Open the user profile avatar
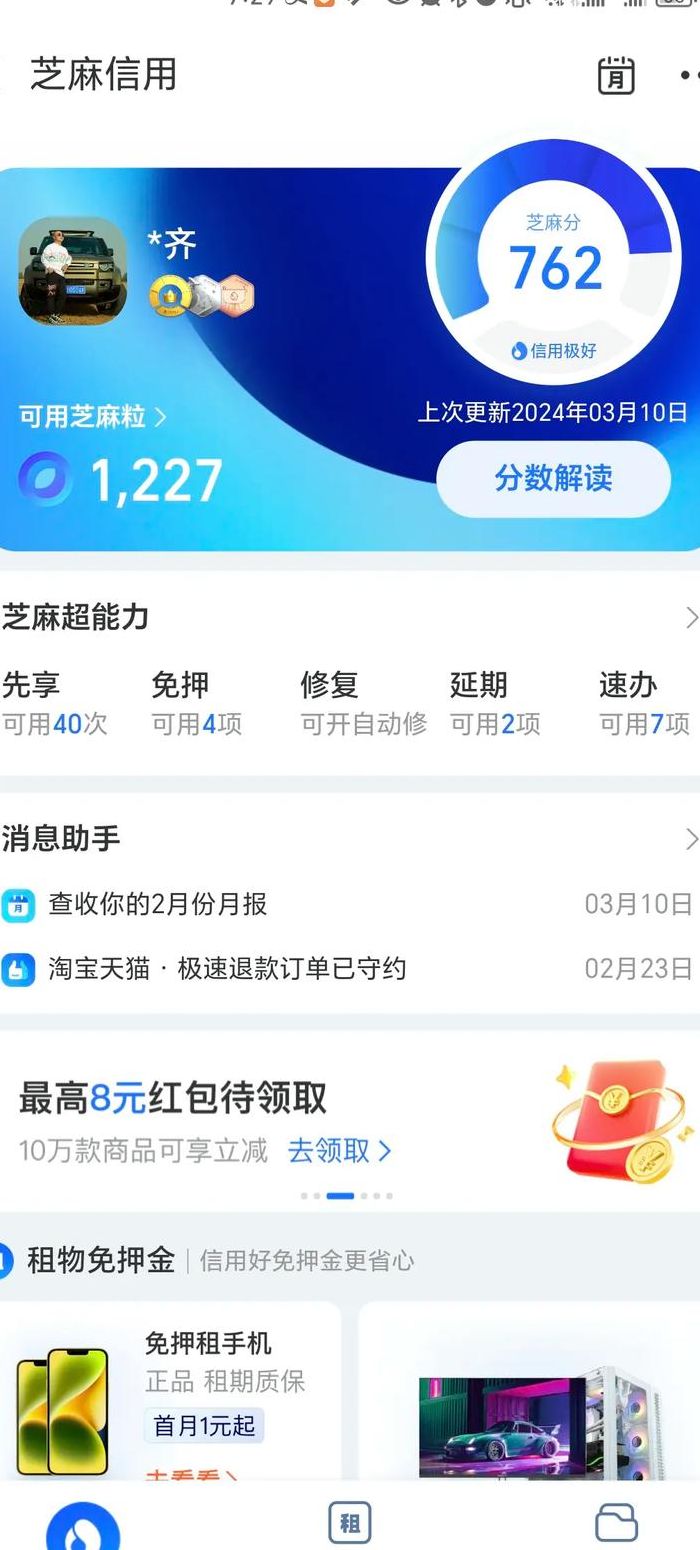 pyautogui.click(x=72, y=271)
